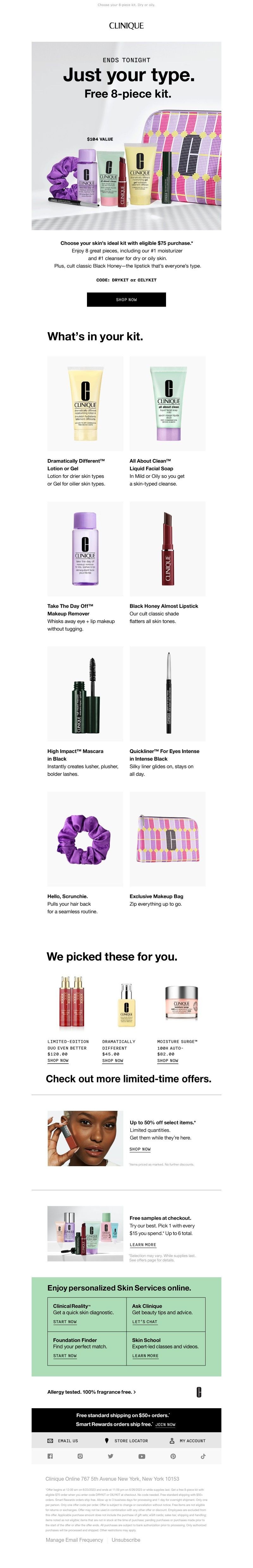
Task: Learn more about Skin School
Action: (x=145, y=1356)
